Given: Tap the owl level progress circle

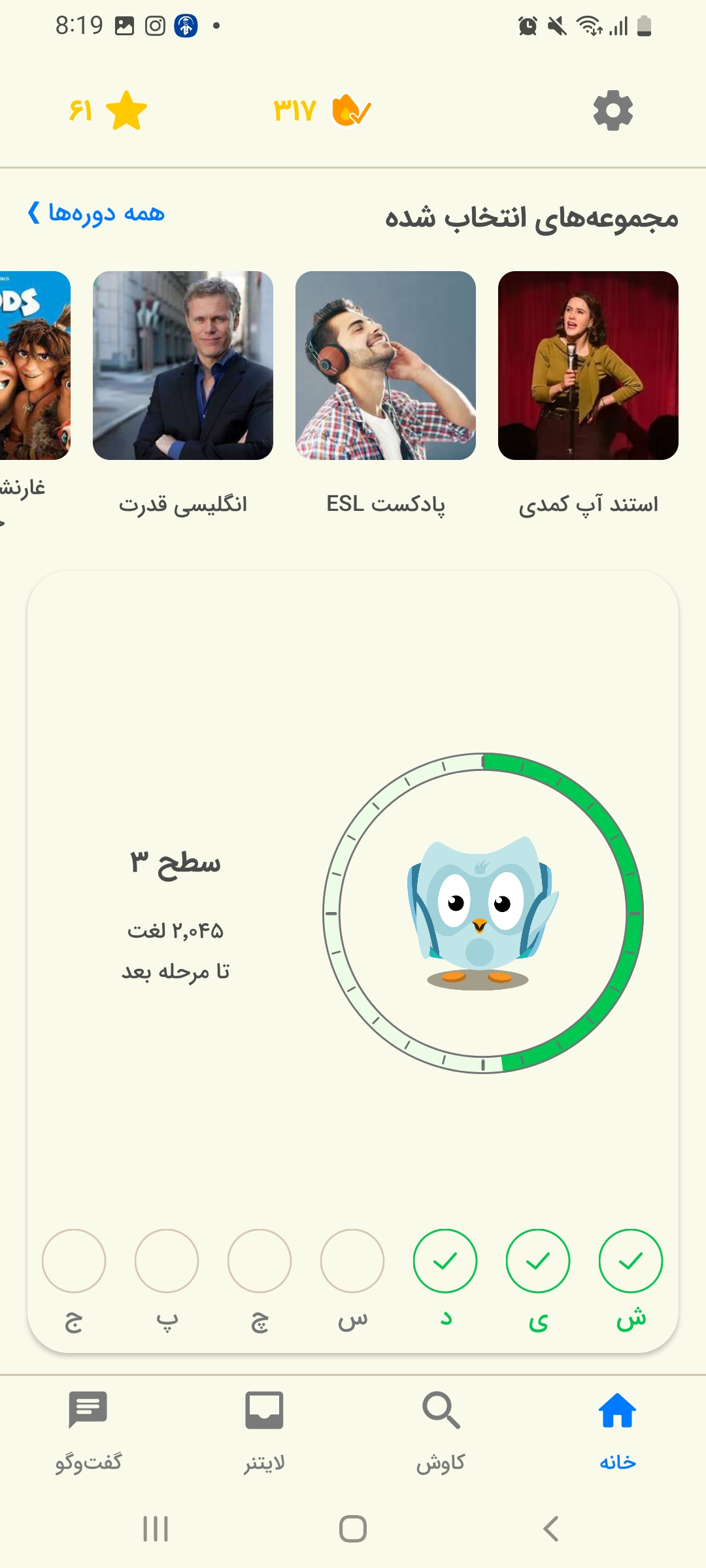Looking at the screenshot, I should (x=483, y=913).
